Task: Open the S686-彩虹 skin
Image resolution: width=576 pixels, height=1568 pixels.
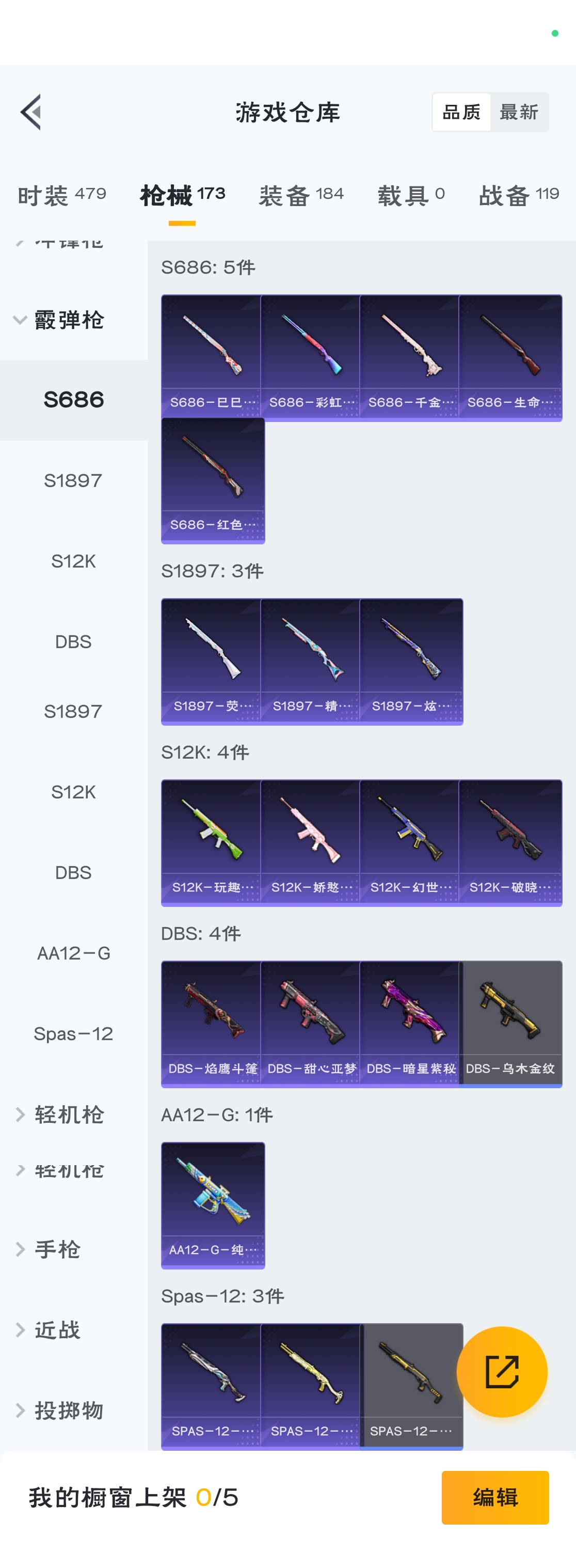Action: point(311,357)
